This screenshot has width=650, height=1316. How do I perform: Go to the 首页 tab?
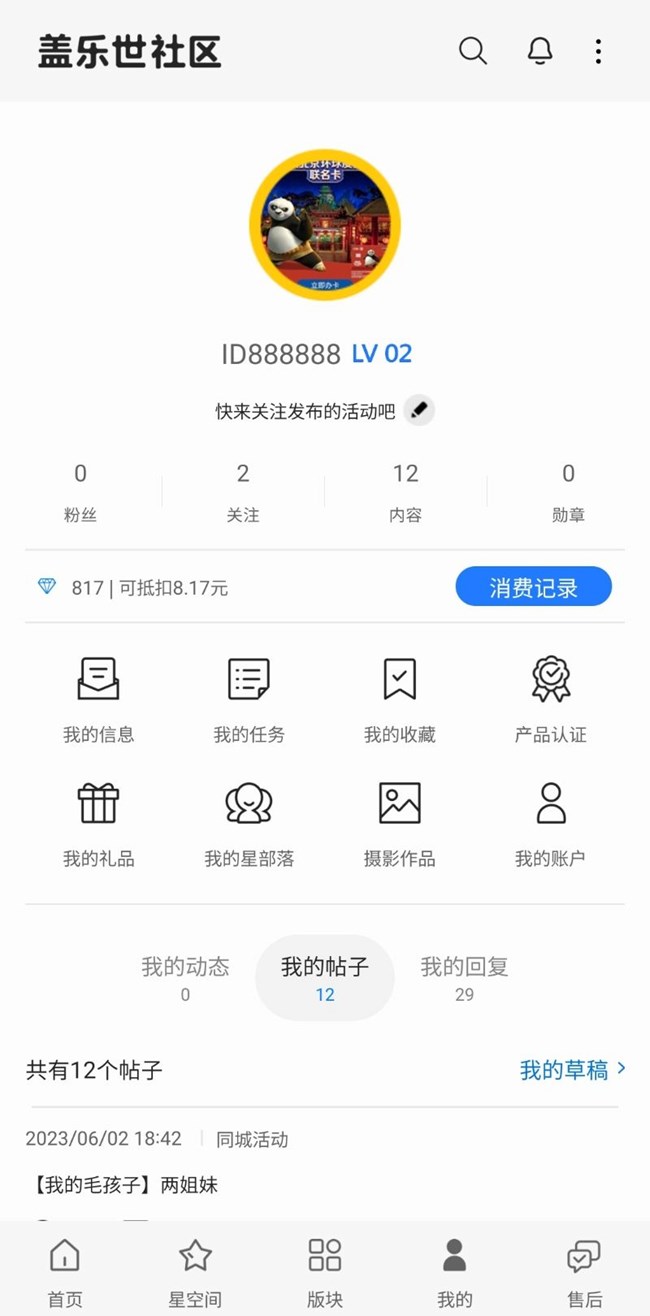click(x=65, y=1271)
